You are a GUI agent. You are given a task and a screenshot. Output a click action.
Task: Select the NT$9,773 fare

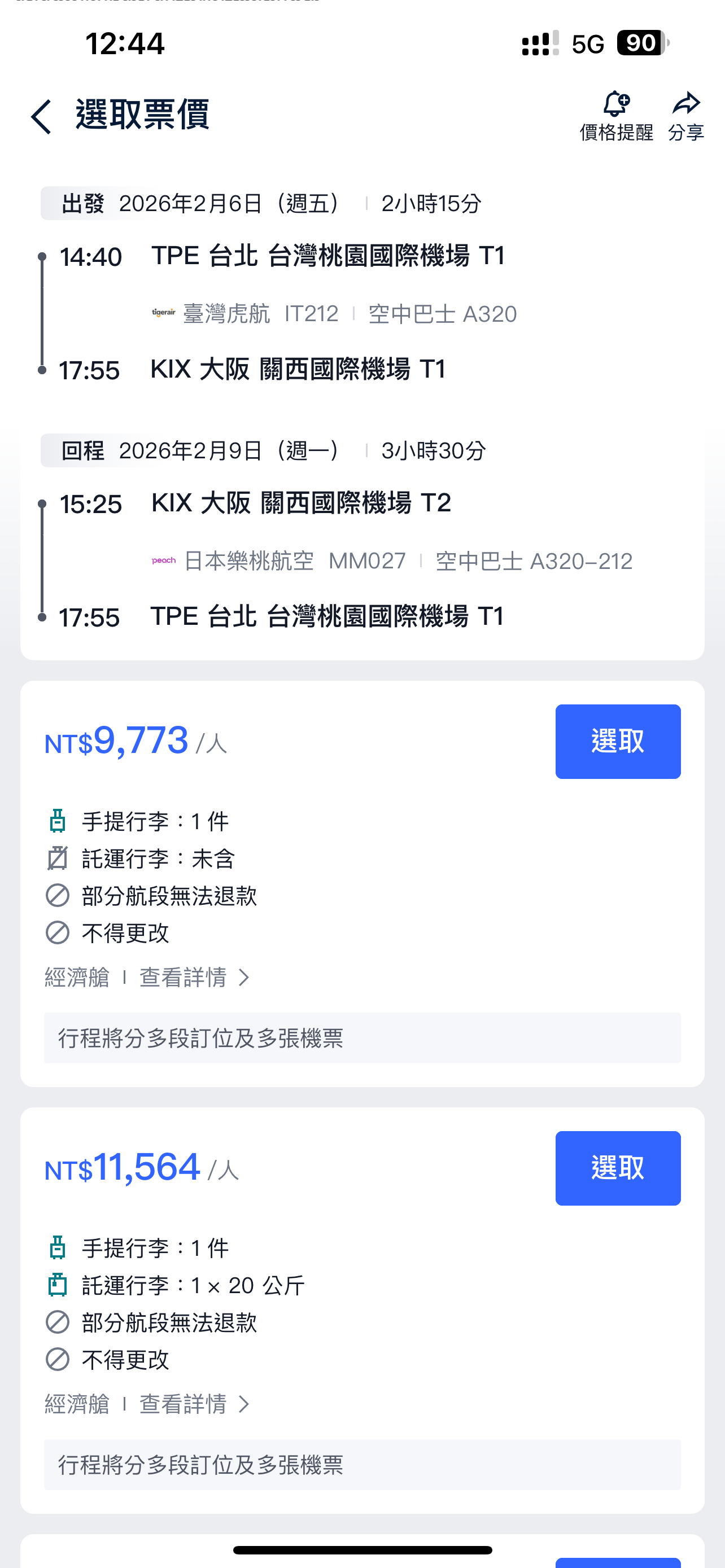617,742
